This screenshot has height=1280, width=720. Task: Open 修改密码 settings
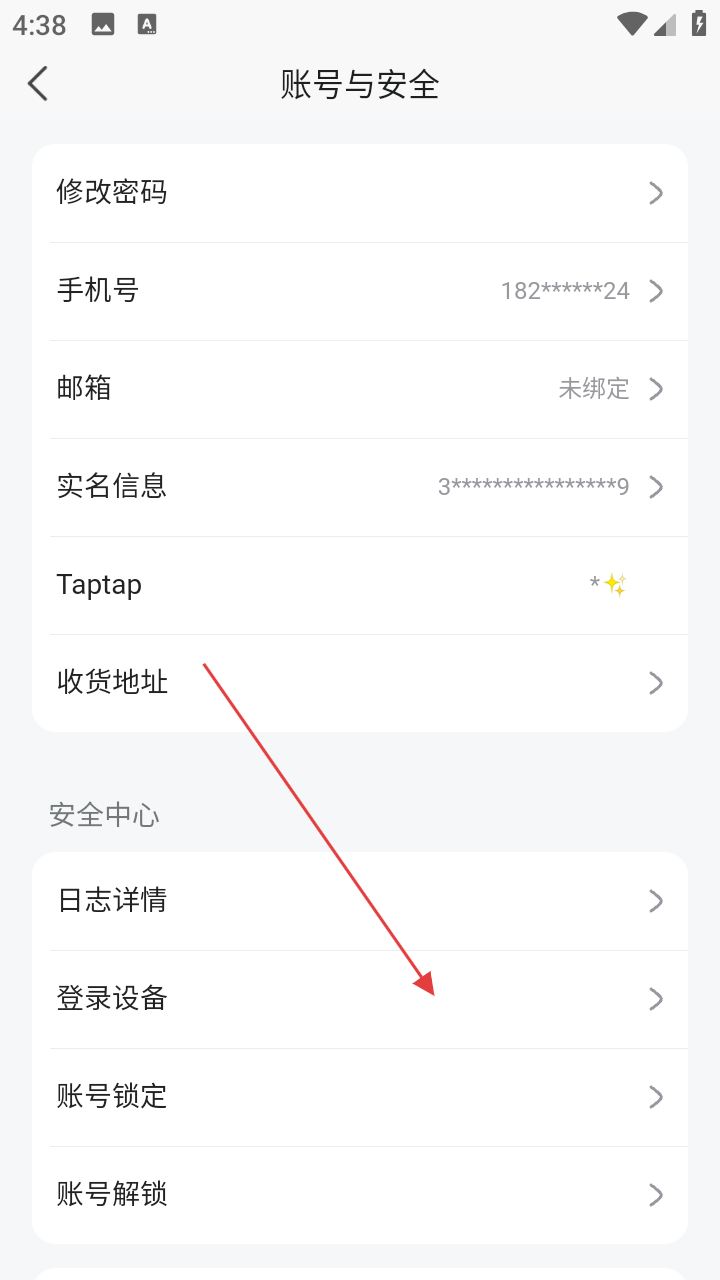click(x=360, y=193)
